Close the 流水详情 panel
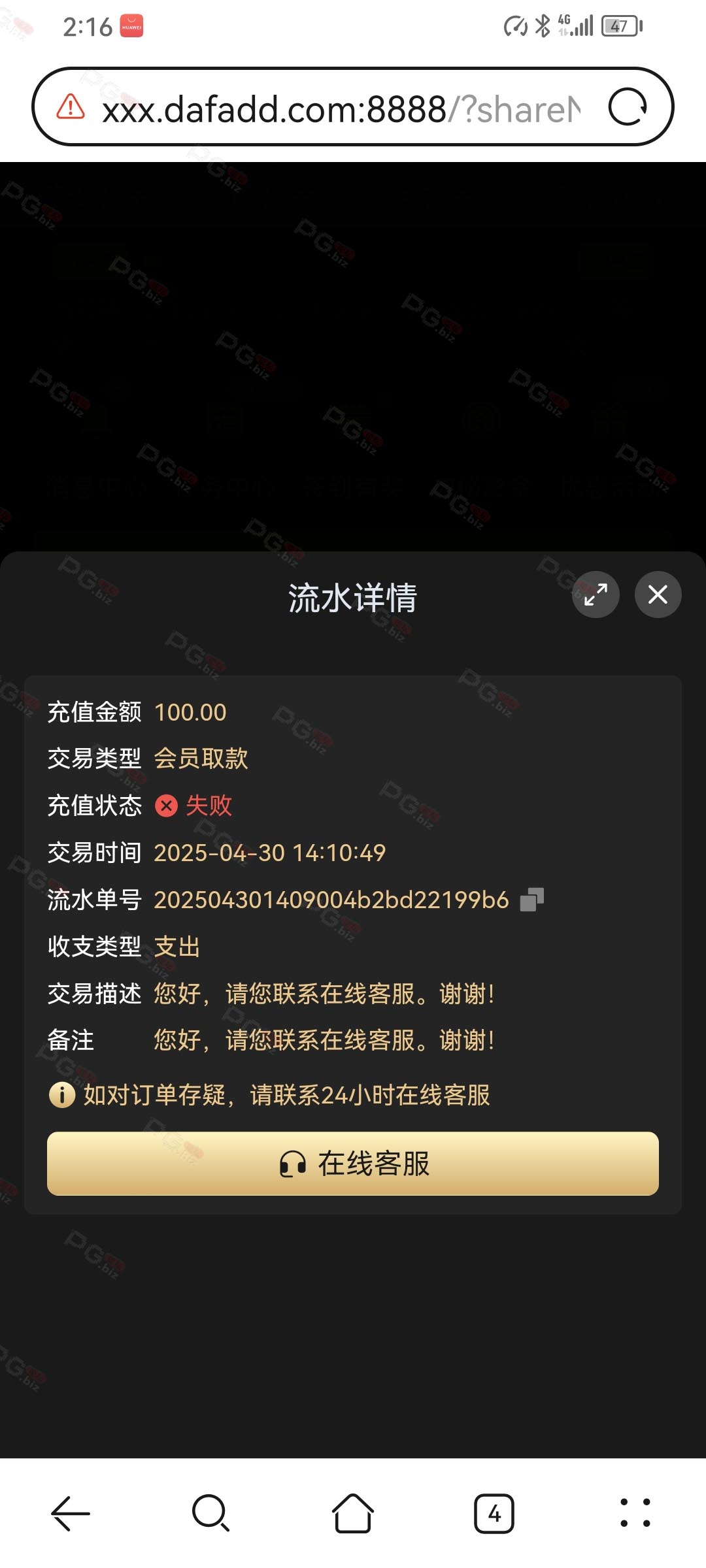This screenshot has width=706, height=1568. (658, 595)
